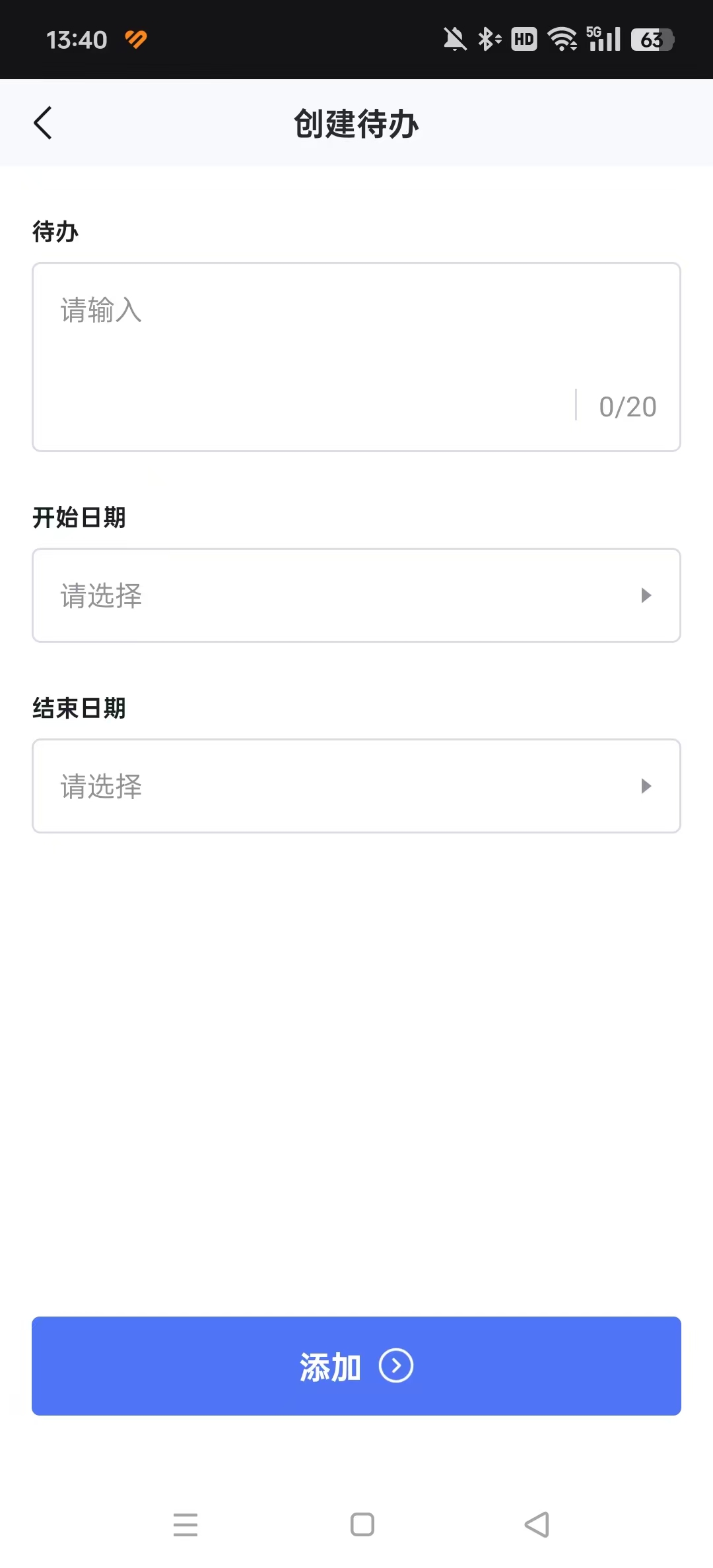The image size is (713, 1568).
Task: Open the 开始日期 date picker
Action: pyautogui.click(x=356, y=595)
